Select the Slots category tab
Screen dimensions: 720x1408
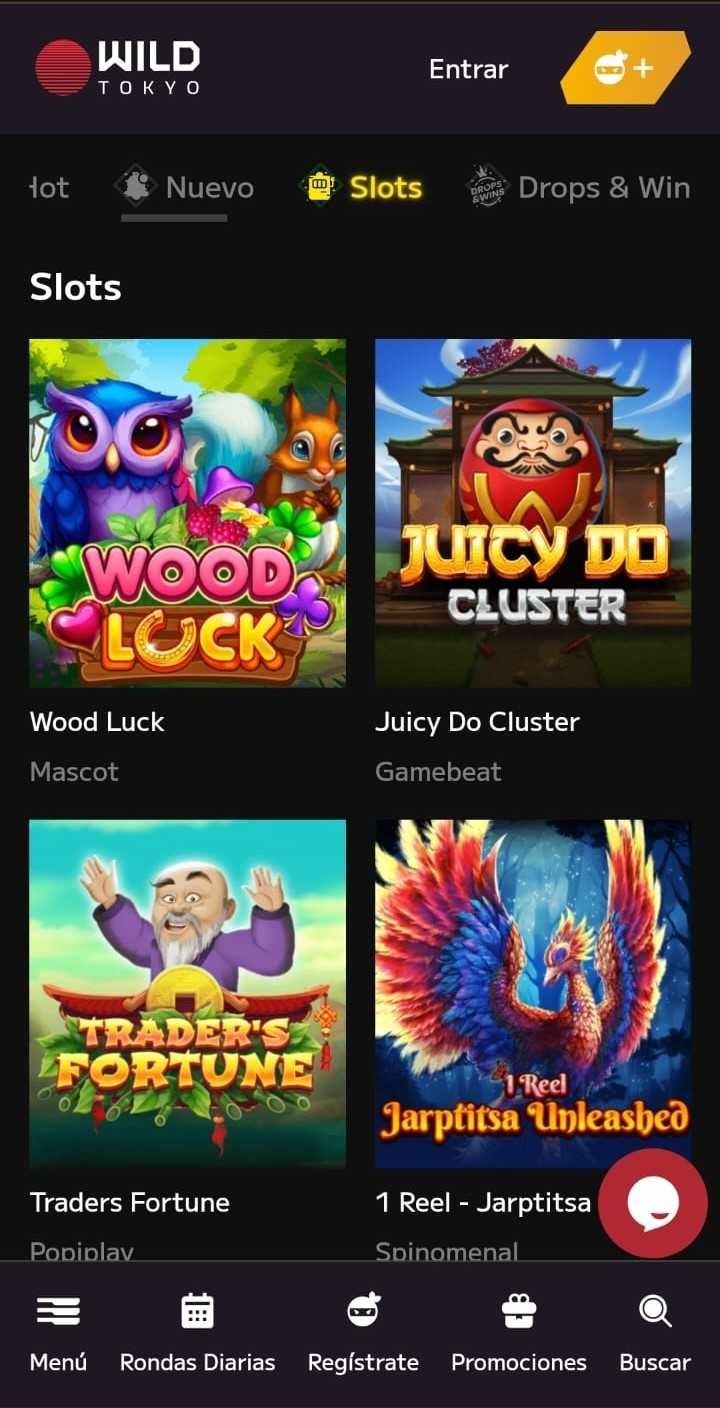click(x=361, y=187)
